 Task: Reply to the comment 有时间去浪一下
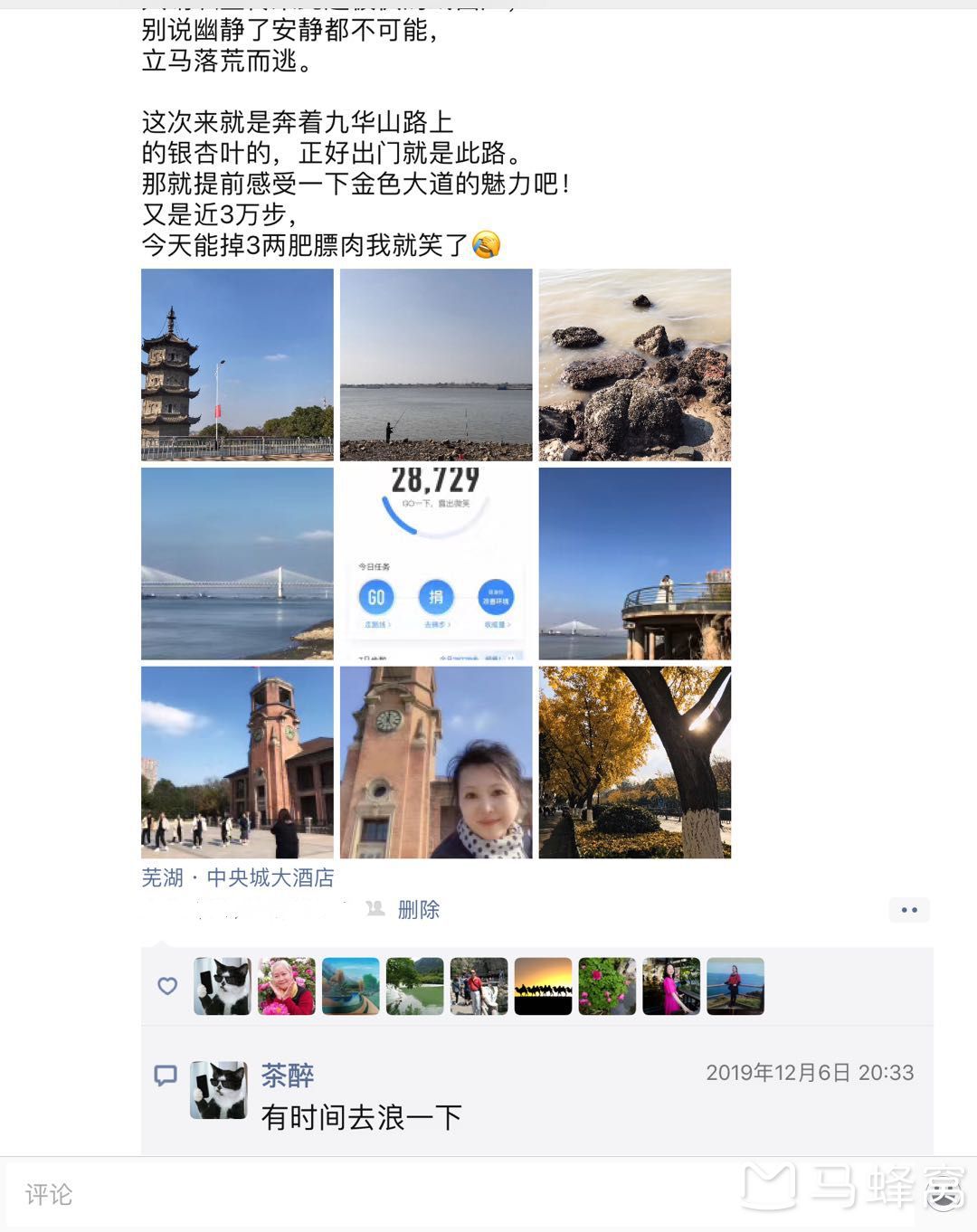click(x=362, y=1117)
